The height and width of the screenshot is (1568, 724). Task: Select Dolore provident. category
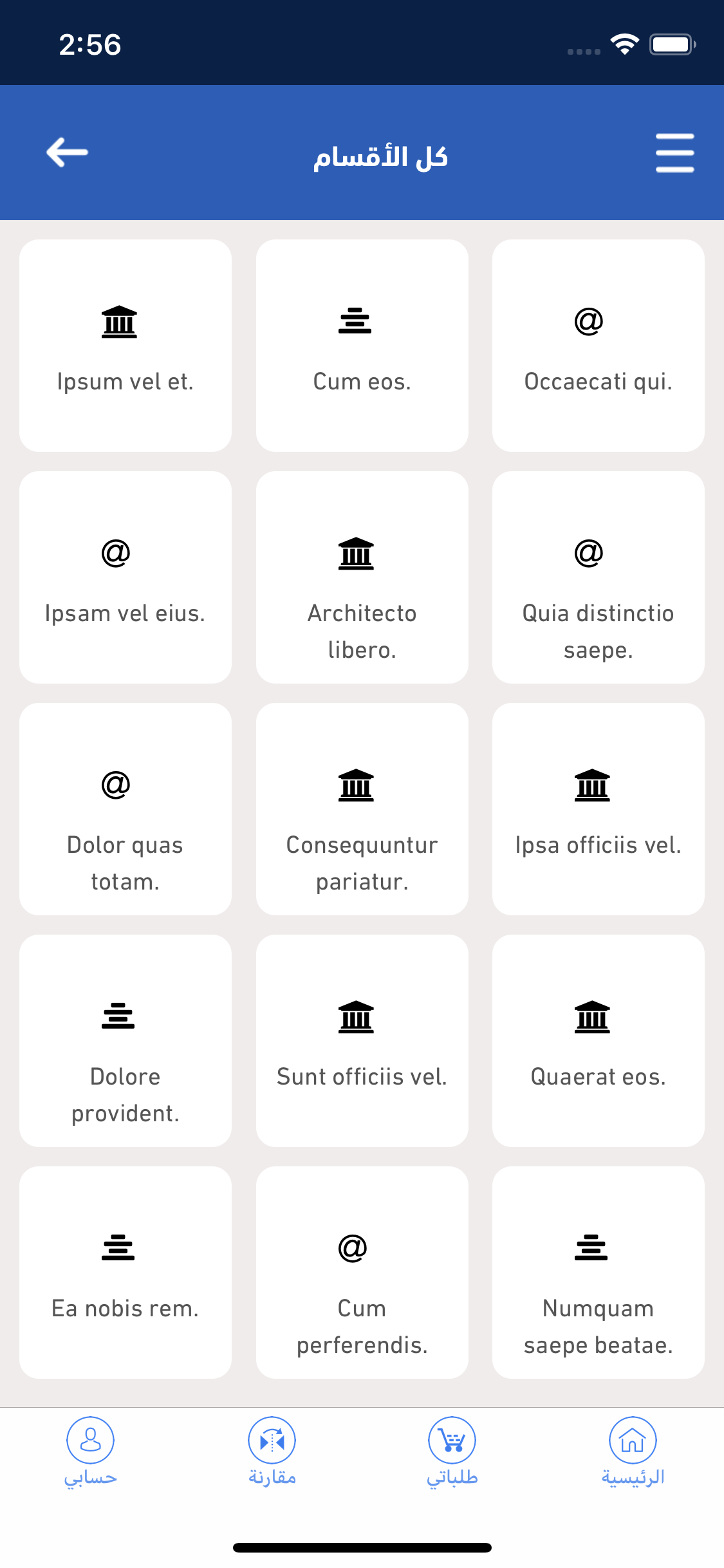click(125, 1041)
